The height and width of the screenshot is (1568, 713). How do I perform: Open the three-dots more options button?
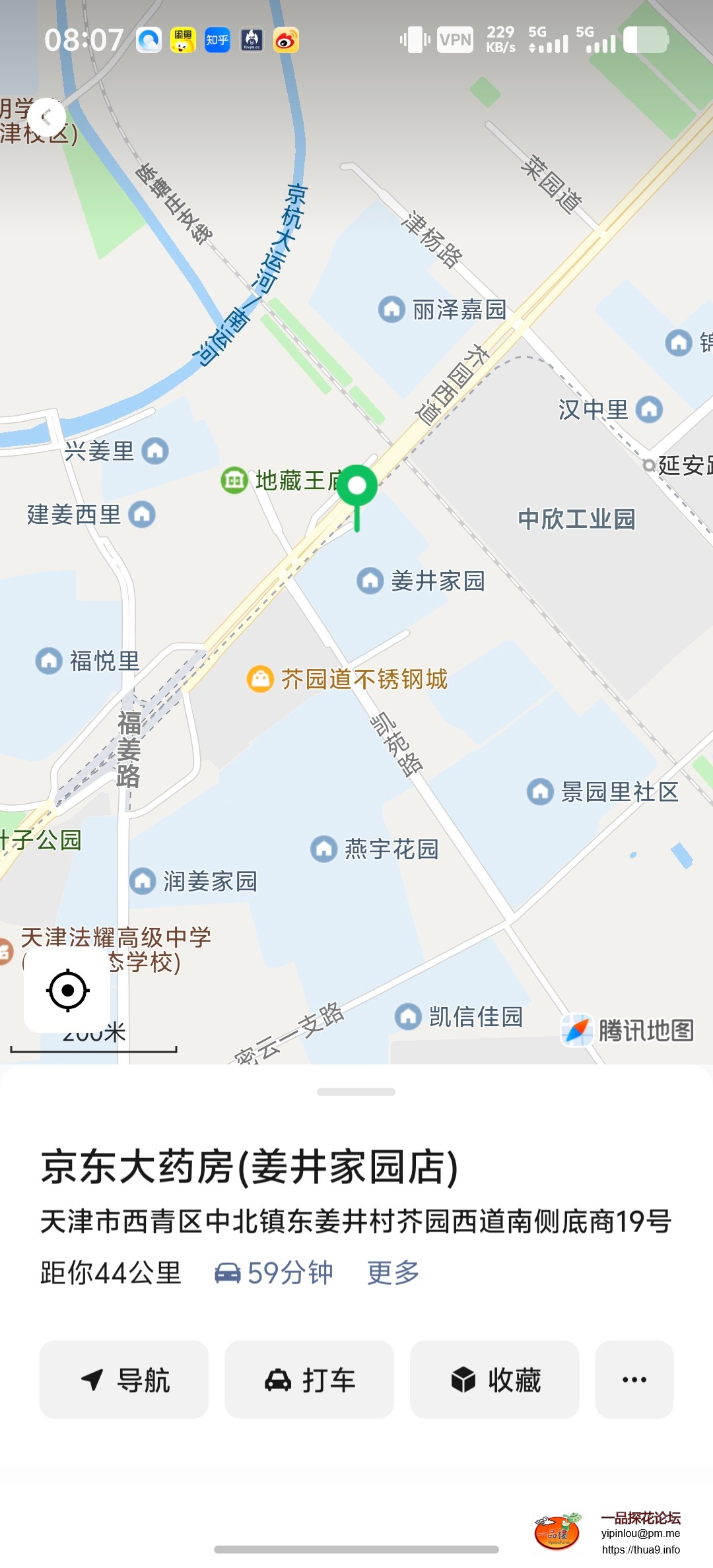[x=634, y=1379]
